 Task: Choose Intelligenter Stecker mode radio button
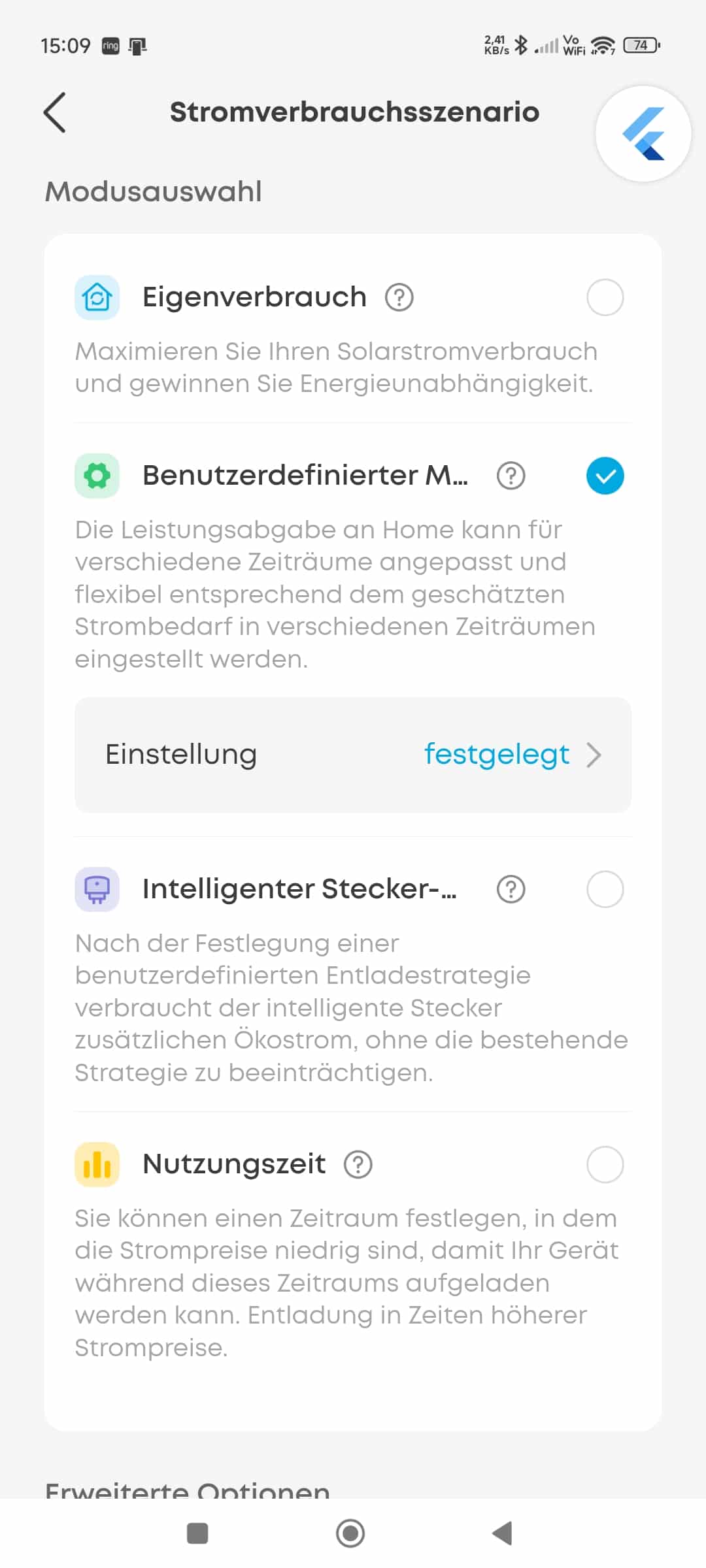[605, 889]
